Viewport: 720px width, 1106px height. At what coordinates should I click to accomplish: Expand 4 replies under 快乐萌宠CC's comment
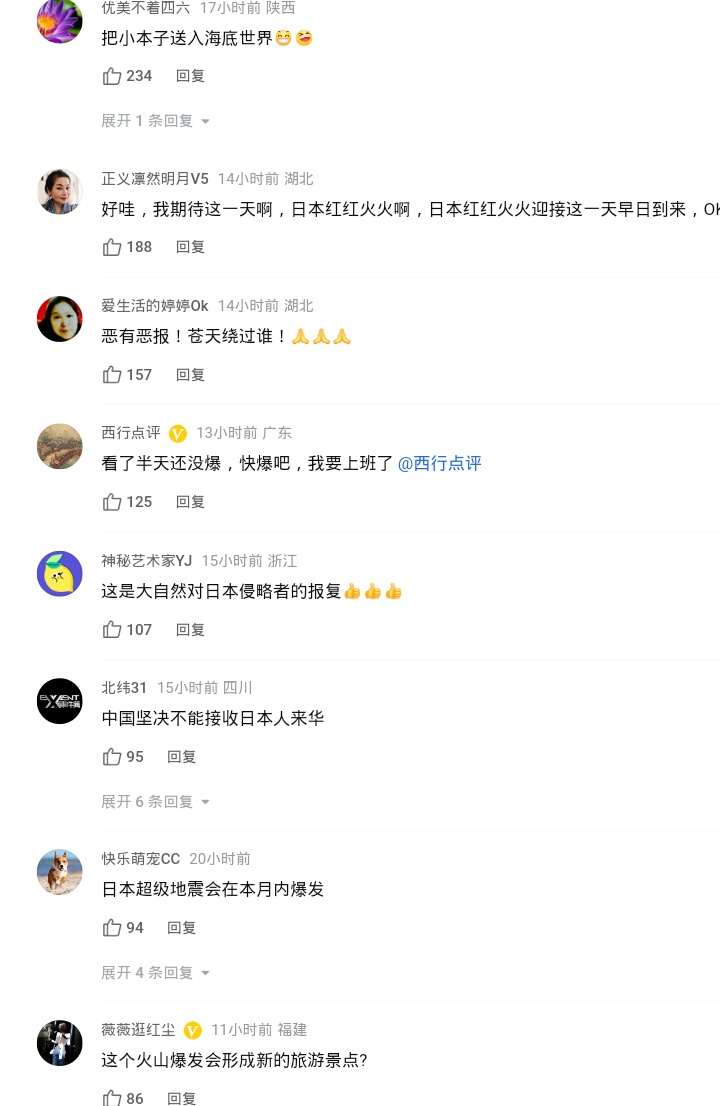pos(155,973)
